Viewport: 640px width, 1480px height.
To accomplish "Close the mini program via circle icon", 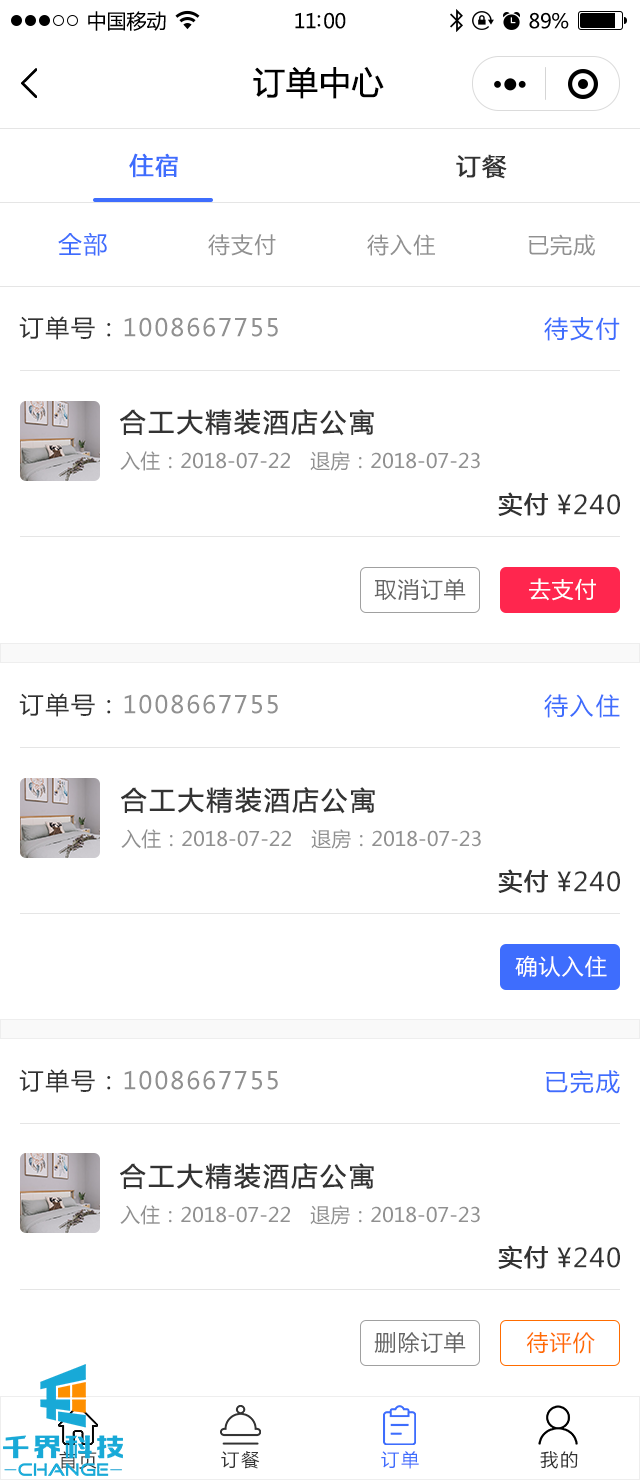I will pyautogui.click(x=582, y=84).
